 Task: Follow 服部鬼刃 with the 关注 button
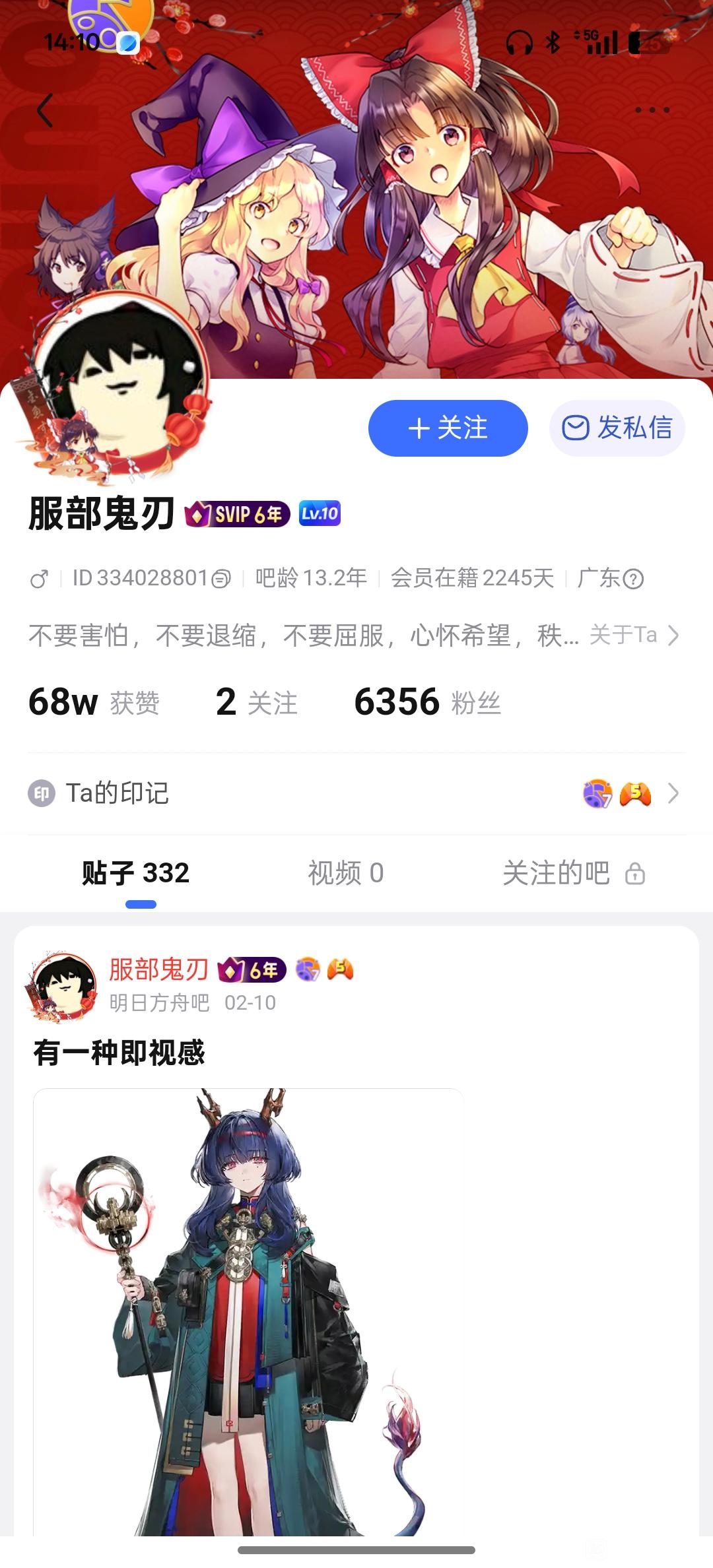click(448, 428)
